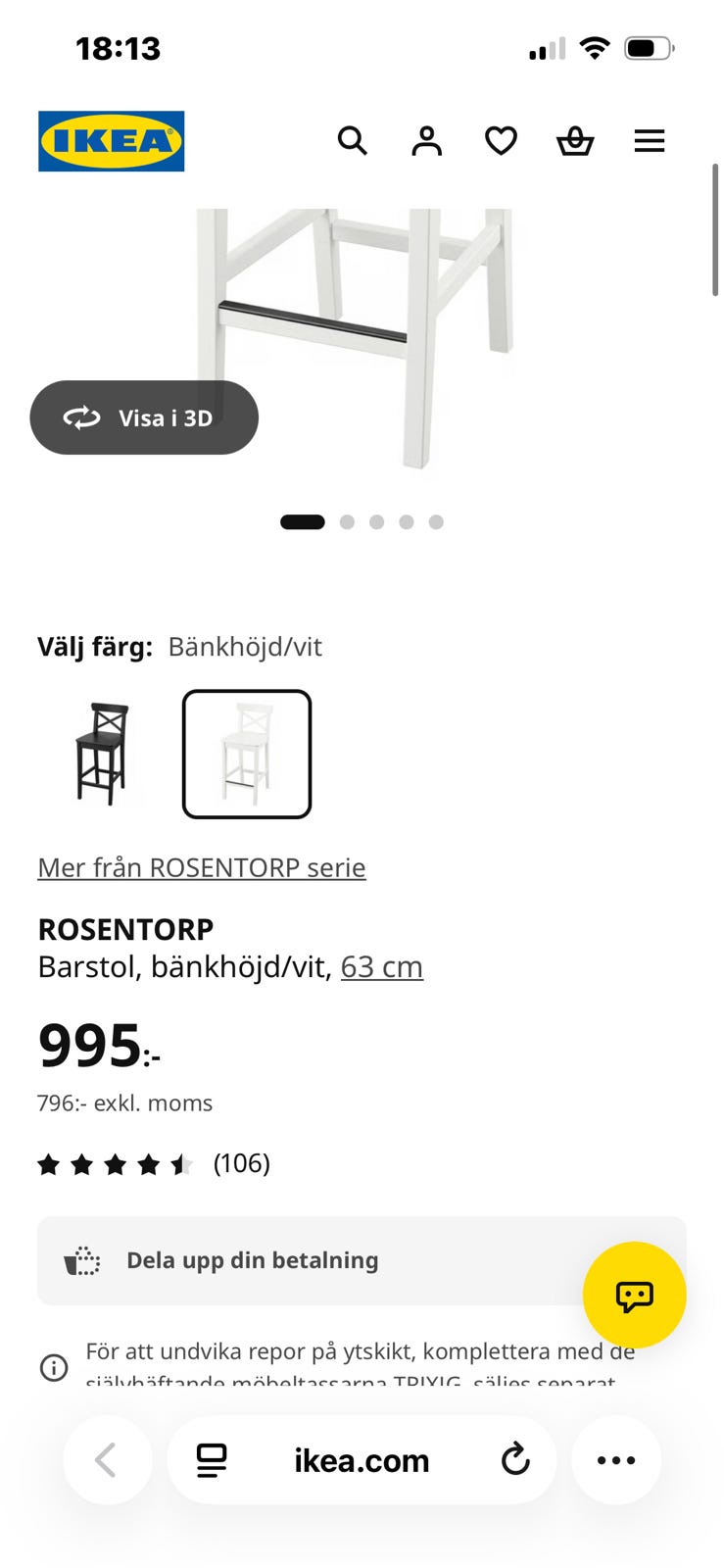The image size is (724, 1568).
Task: Open the hamburger menu
Action: [x=649, y=141]
